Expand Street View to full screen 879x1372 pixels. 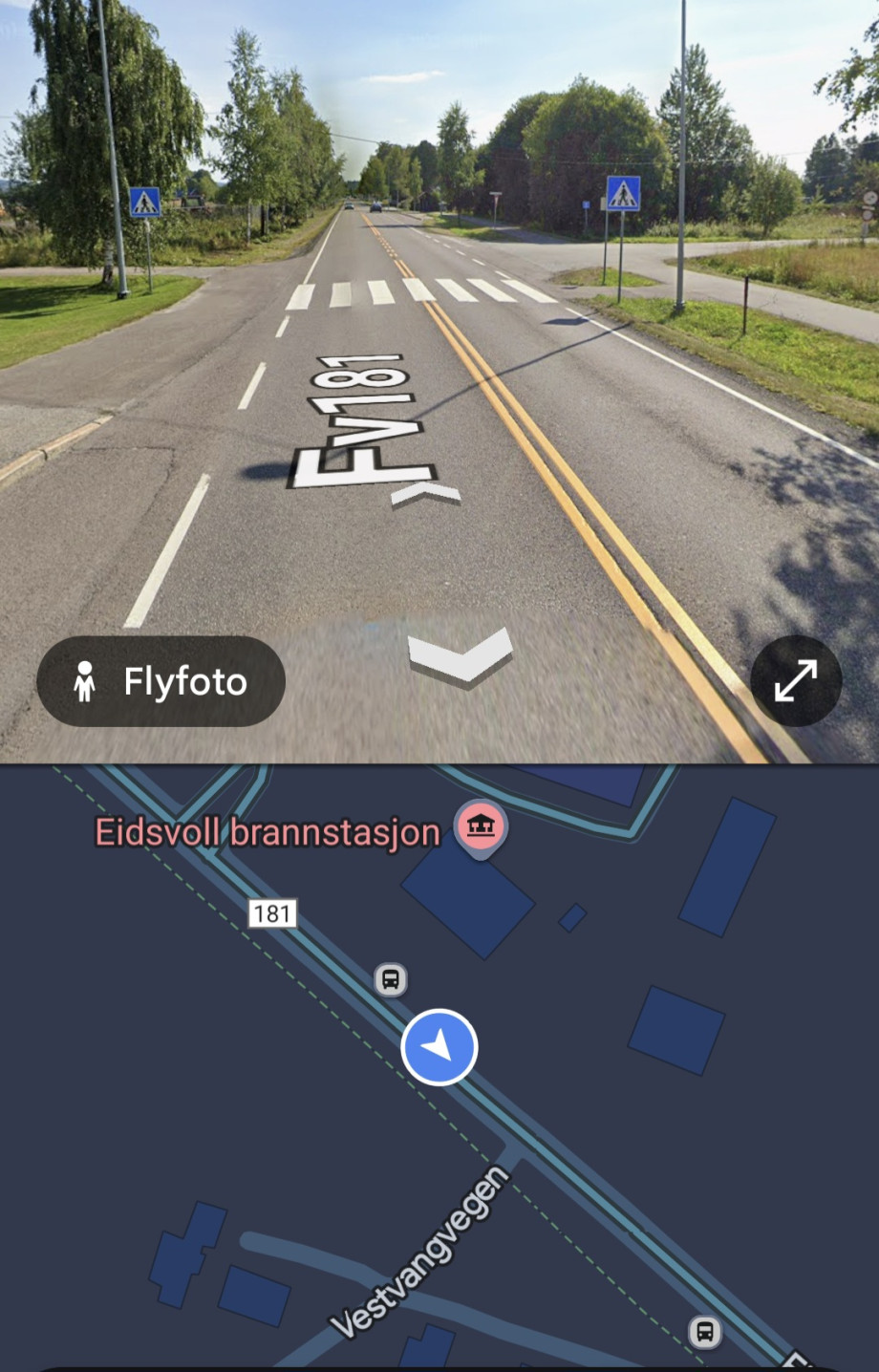point(795,681)
